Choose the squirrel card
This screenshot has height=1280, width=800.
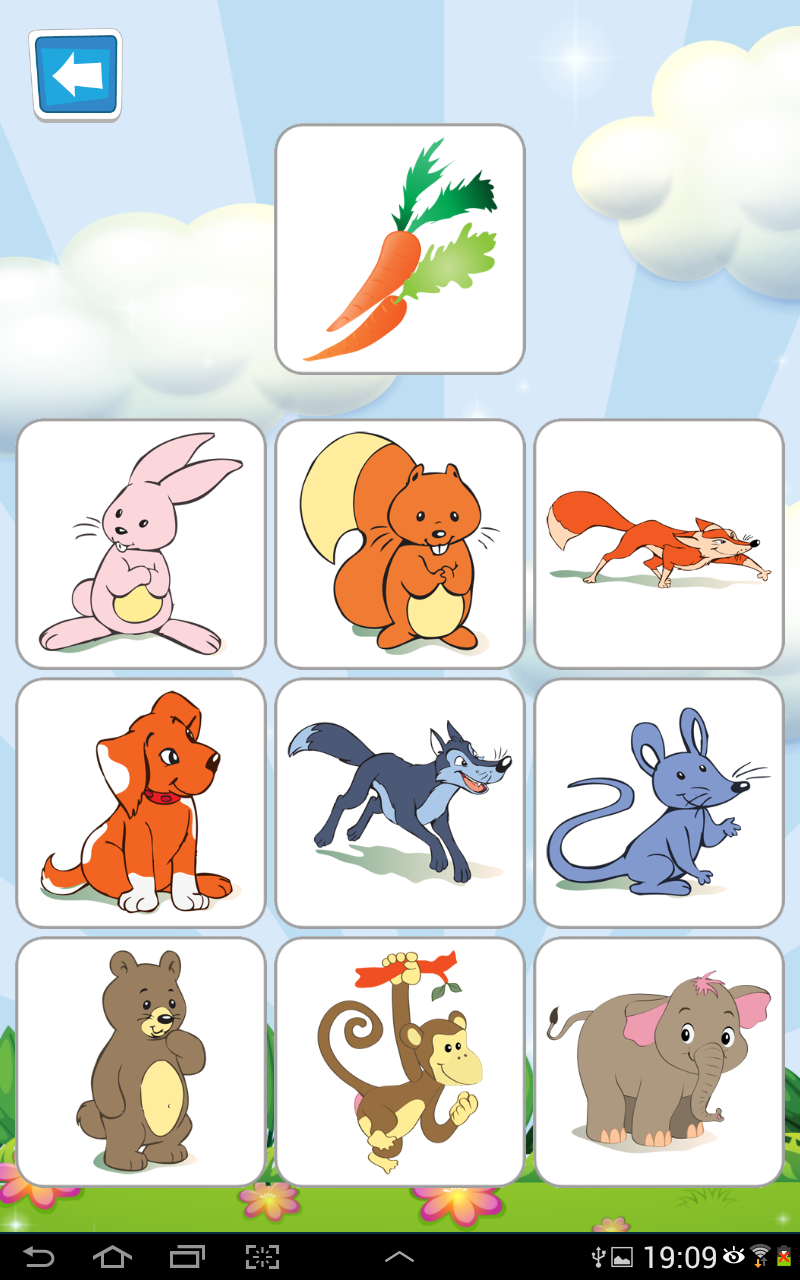click(399, 543)
